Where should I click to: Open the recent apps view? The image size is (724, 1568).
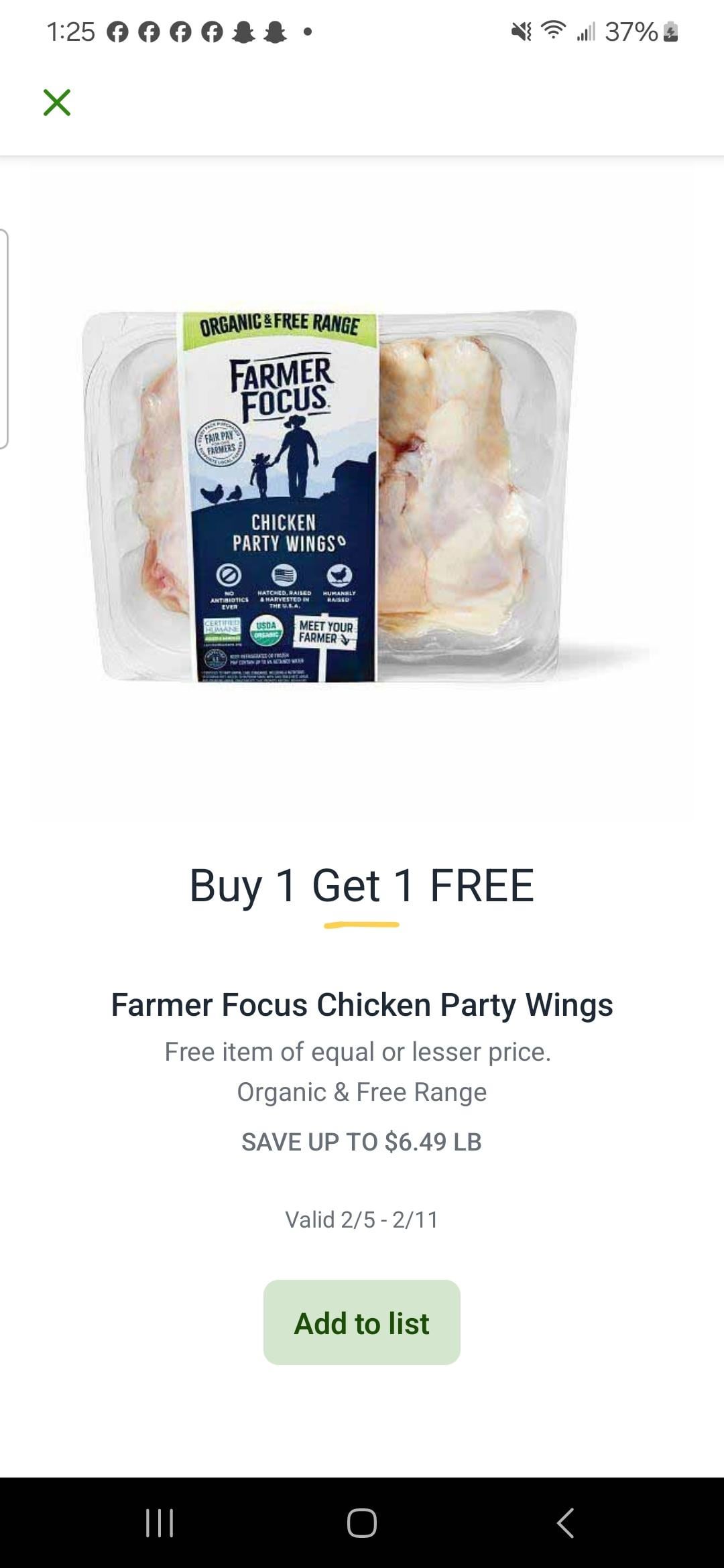point(160,1522)
